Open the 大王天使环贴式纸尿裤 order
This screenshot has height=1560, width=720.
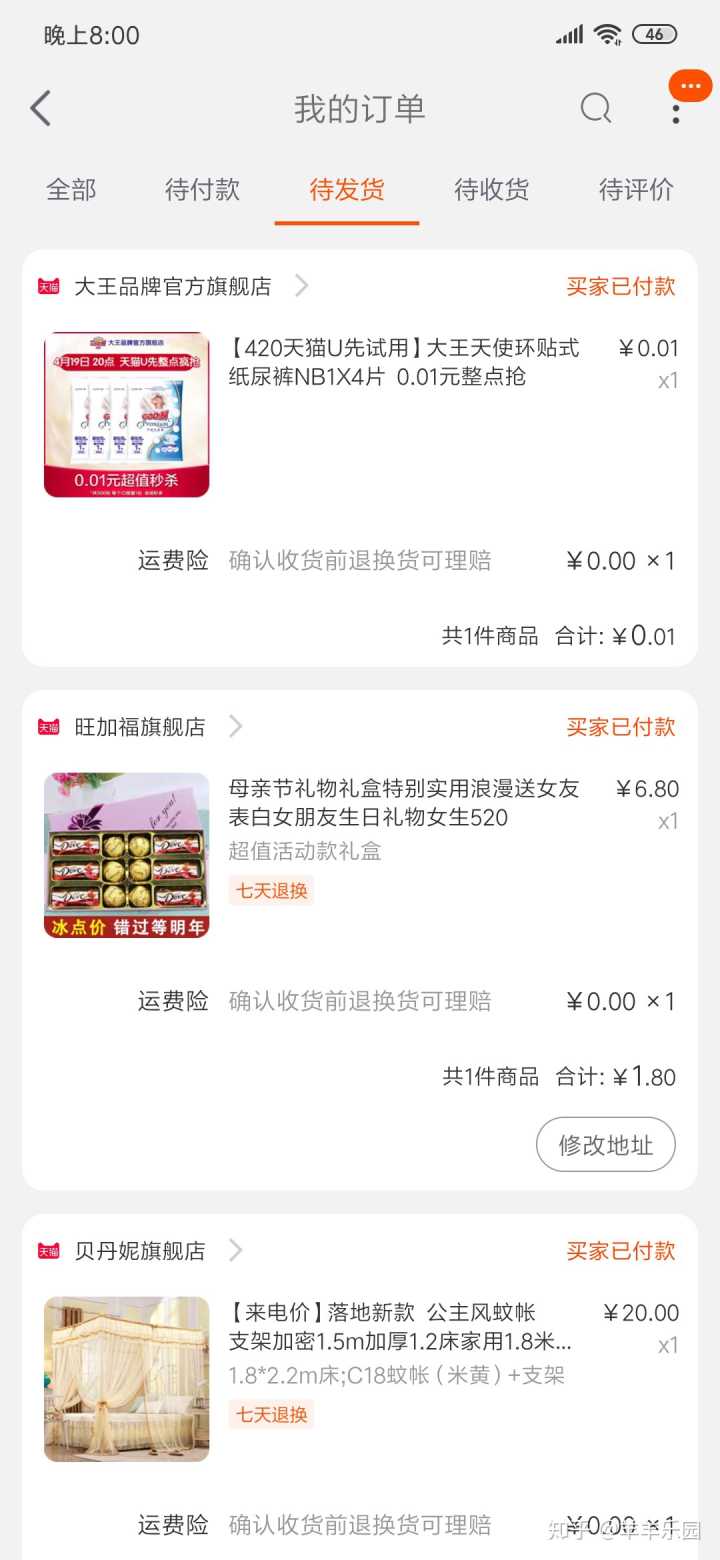404,362
